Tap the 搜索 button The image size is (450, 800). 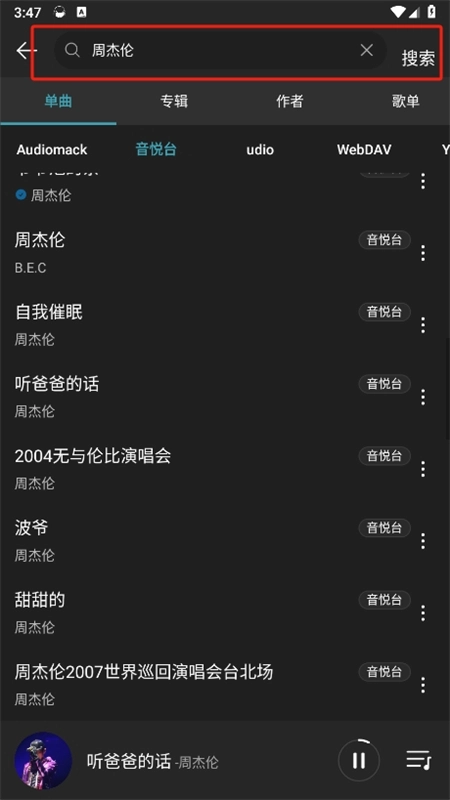(x=418, y=58)
